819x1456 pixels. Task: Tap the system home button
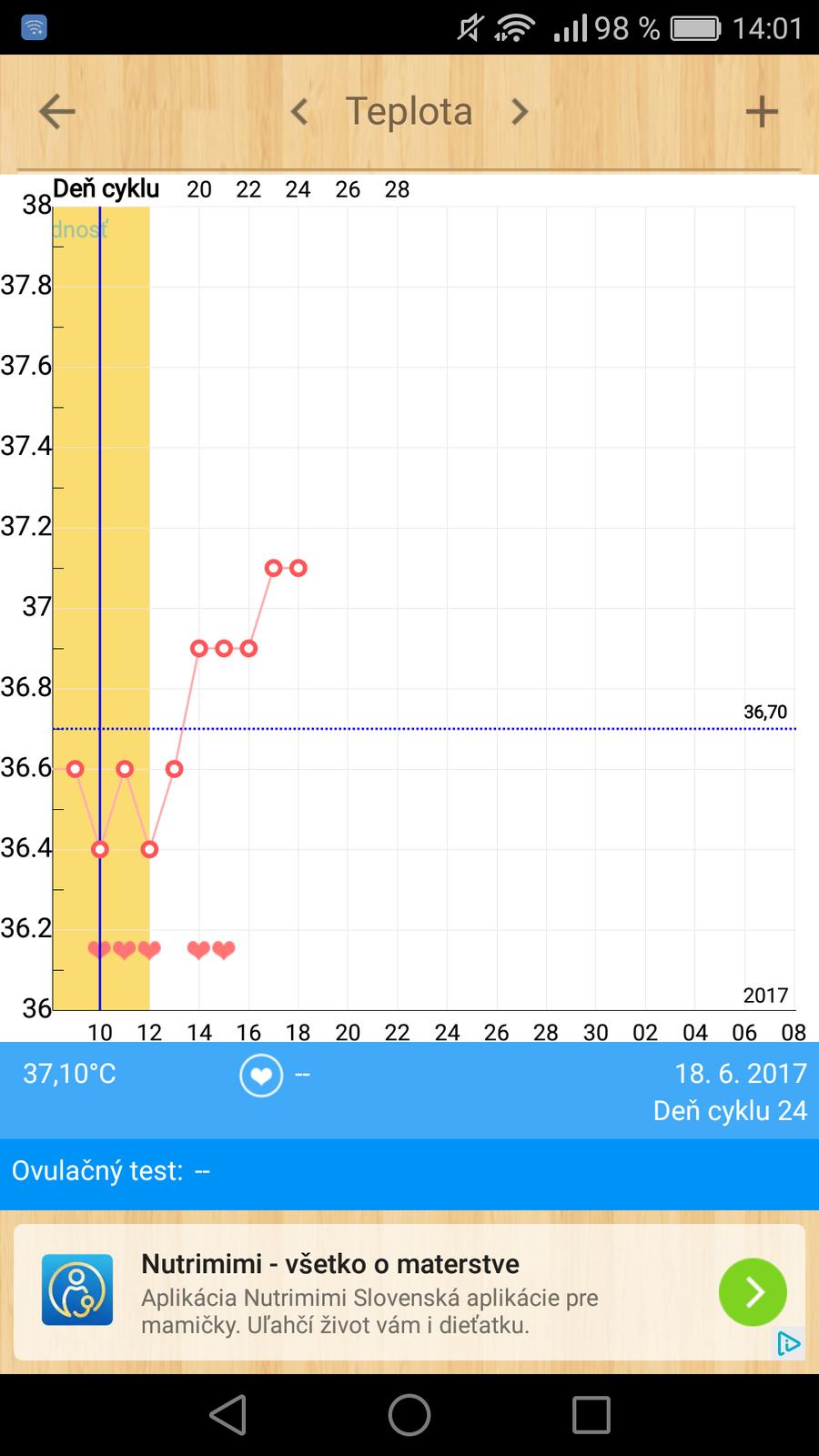tap(409, 1415)
